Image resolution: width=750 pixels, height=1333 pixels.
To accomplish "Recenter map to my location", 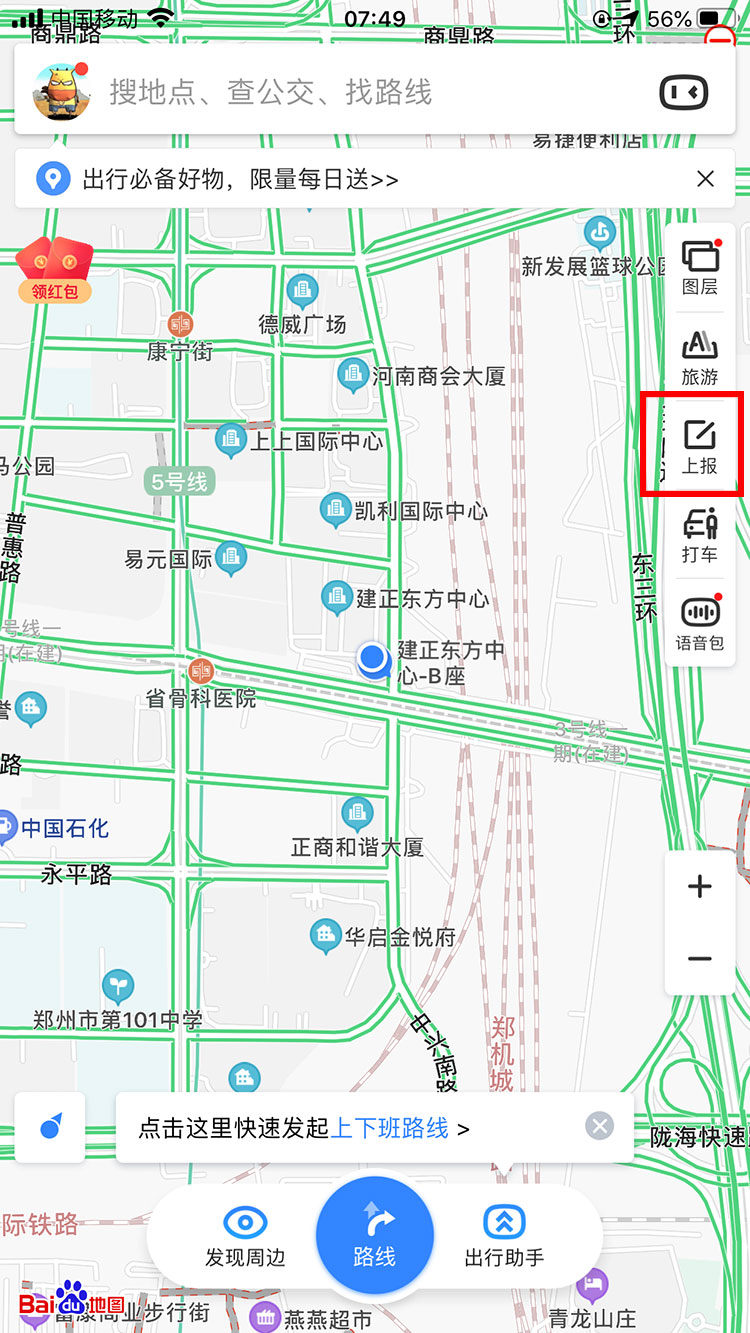I will (50, 1128).
